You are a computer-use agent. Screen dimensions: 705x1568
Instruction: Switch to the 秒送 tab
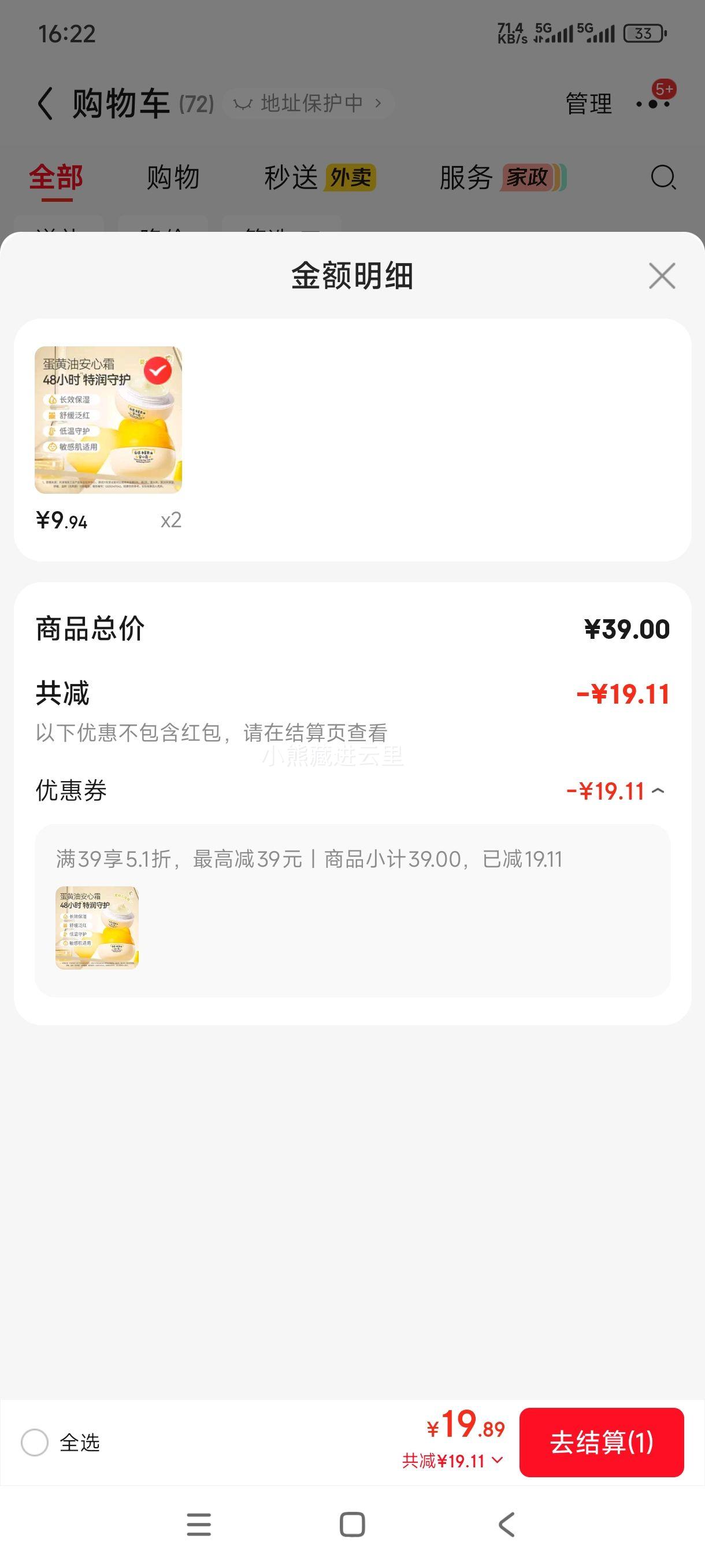coord(291,177)
